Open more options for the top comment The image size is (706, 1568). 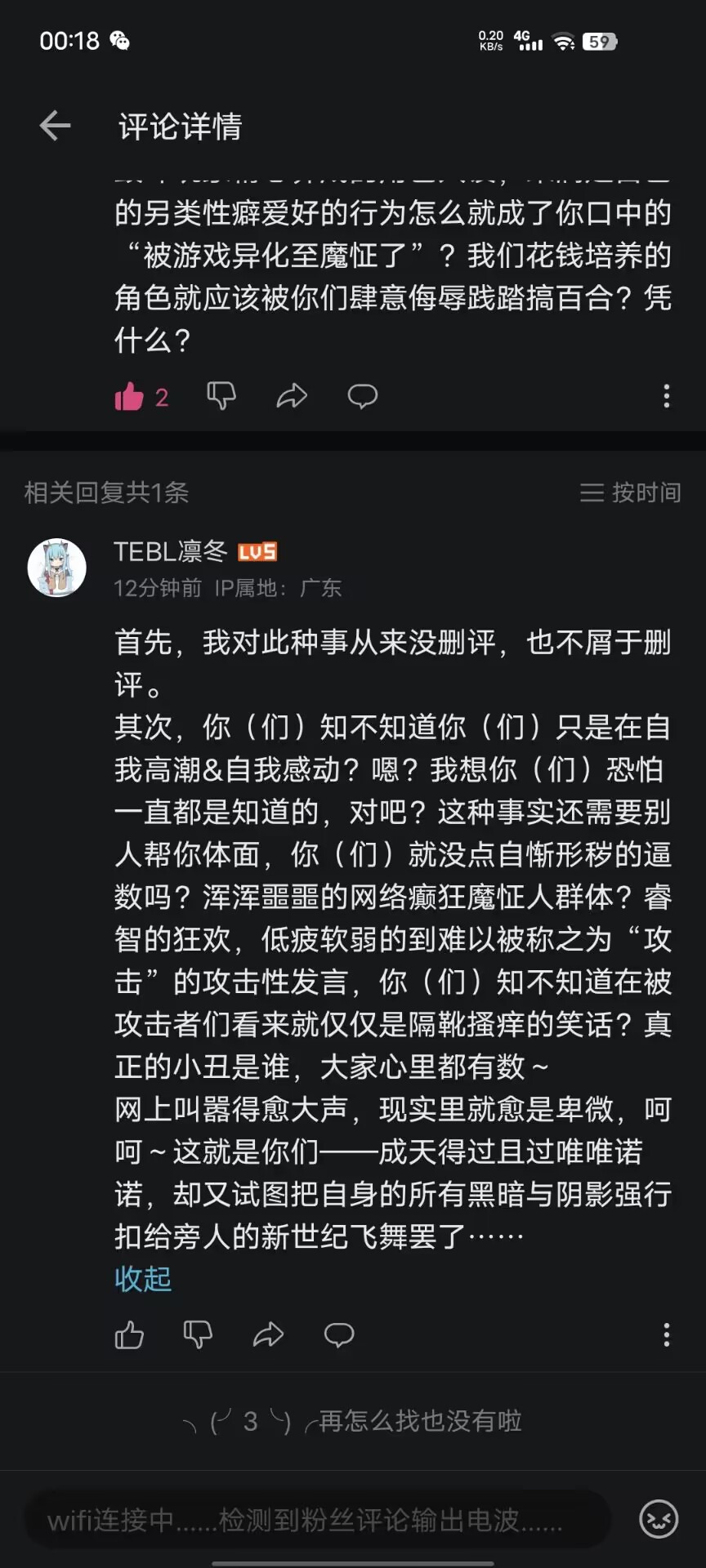coord(667,396)
